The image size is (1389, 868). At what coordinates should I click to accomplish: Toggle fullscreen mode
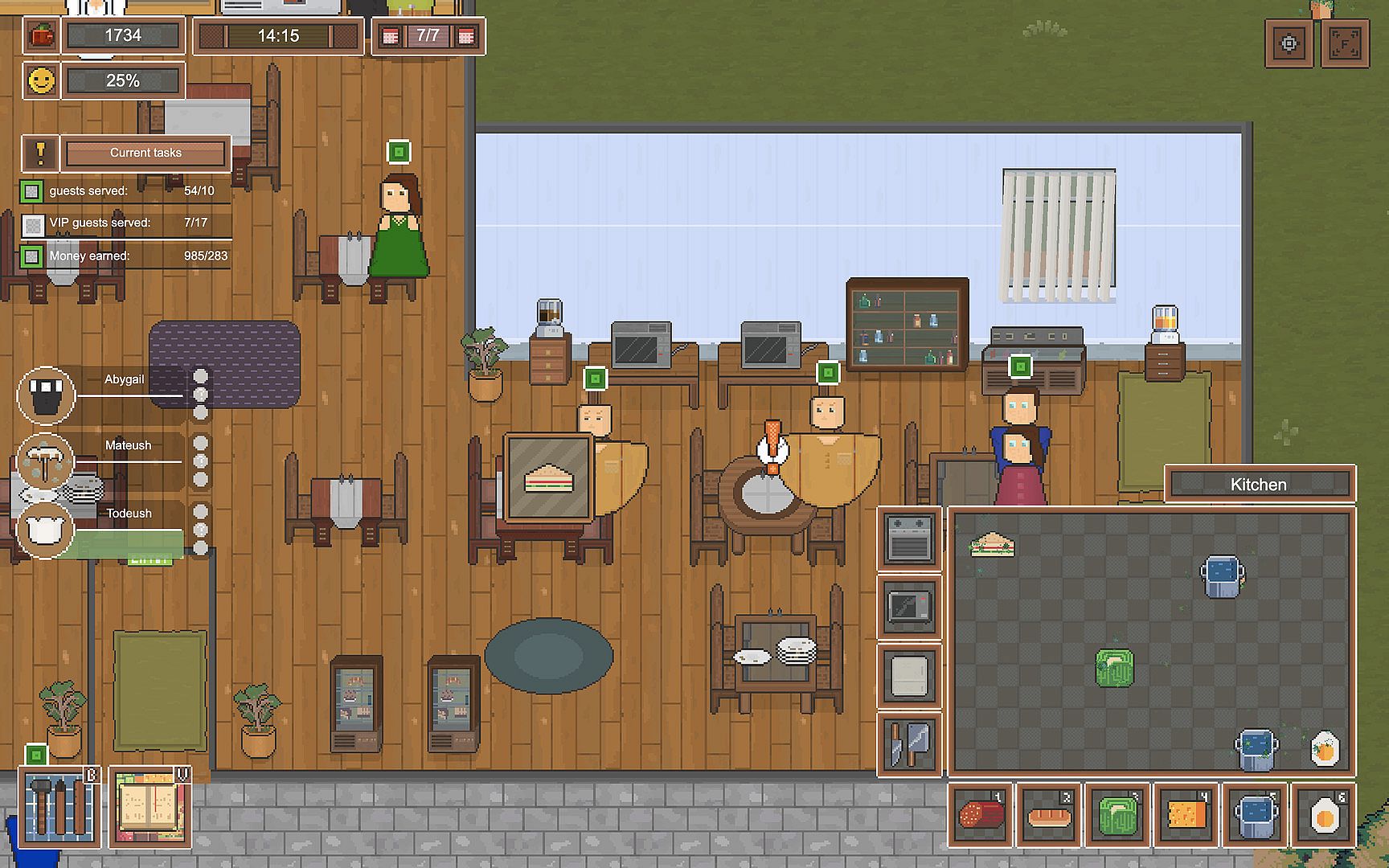point(1345,43)
